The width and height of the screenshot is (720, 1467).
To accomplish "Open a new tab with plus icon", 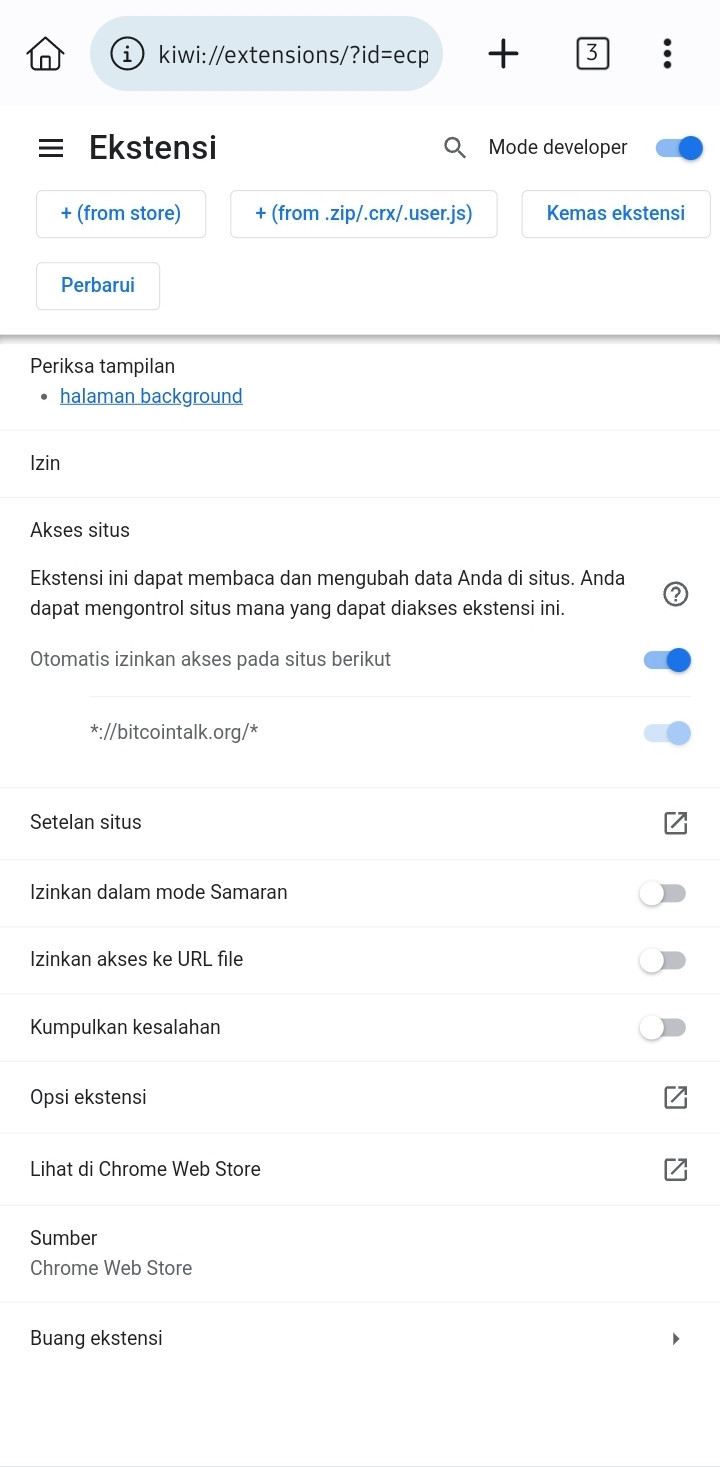I will click(x=504, y=53).
